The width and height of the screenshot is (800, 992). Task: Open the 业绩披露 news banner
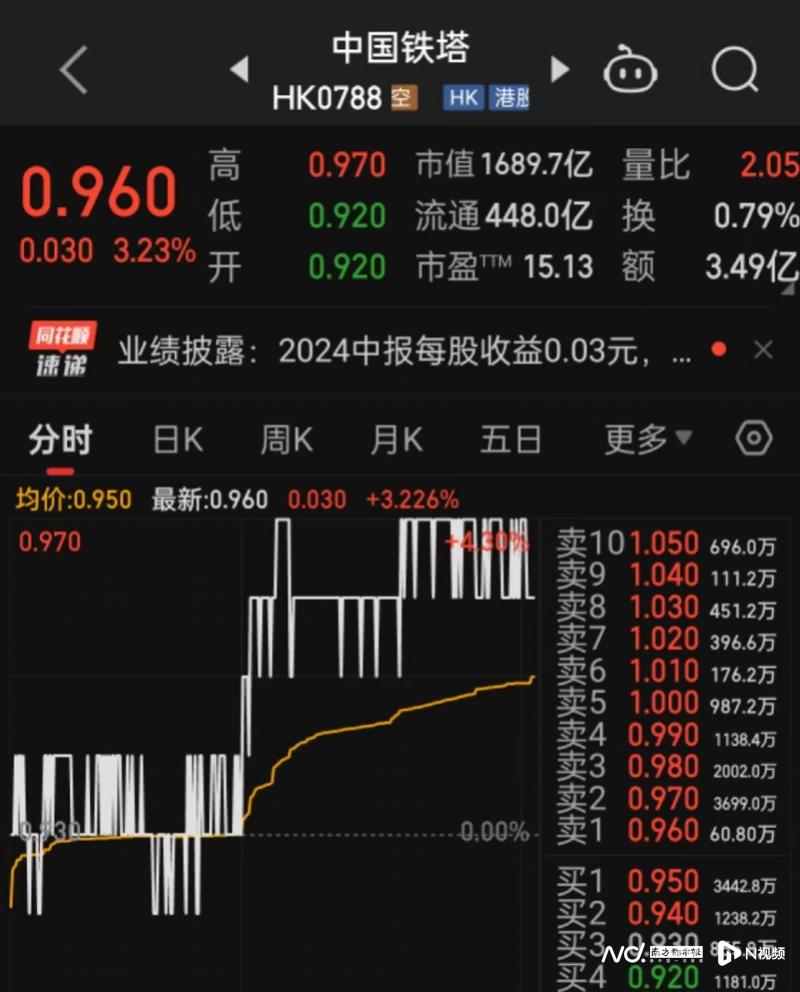pyautogui.click(x=404, y=351)
